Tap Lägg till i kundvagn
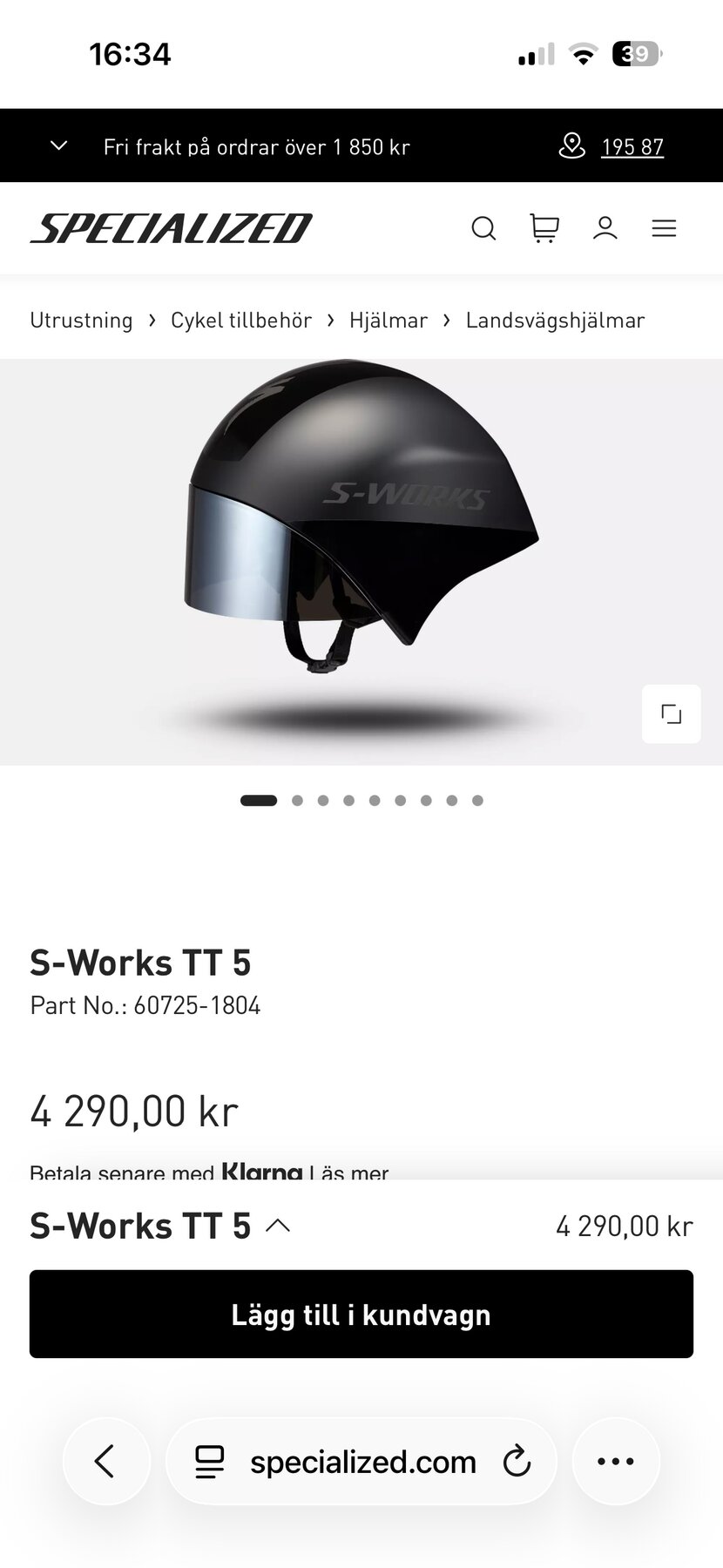The height and width of the screenshot is (1568, 723). 361,1314
